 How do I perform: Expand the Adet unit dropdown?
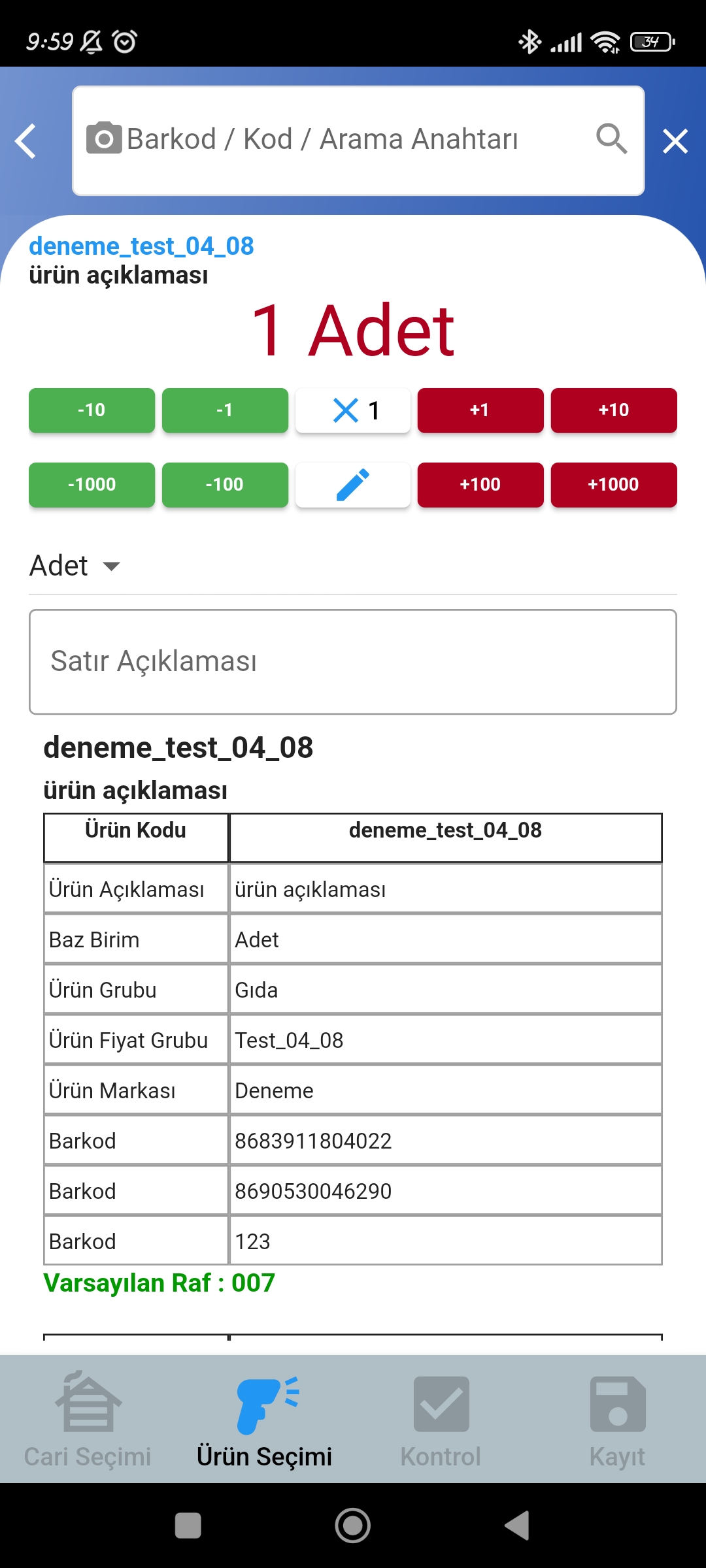(x=75, y=566)
